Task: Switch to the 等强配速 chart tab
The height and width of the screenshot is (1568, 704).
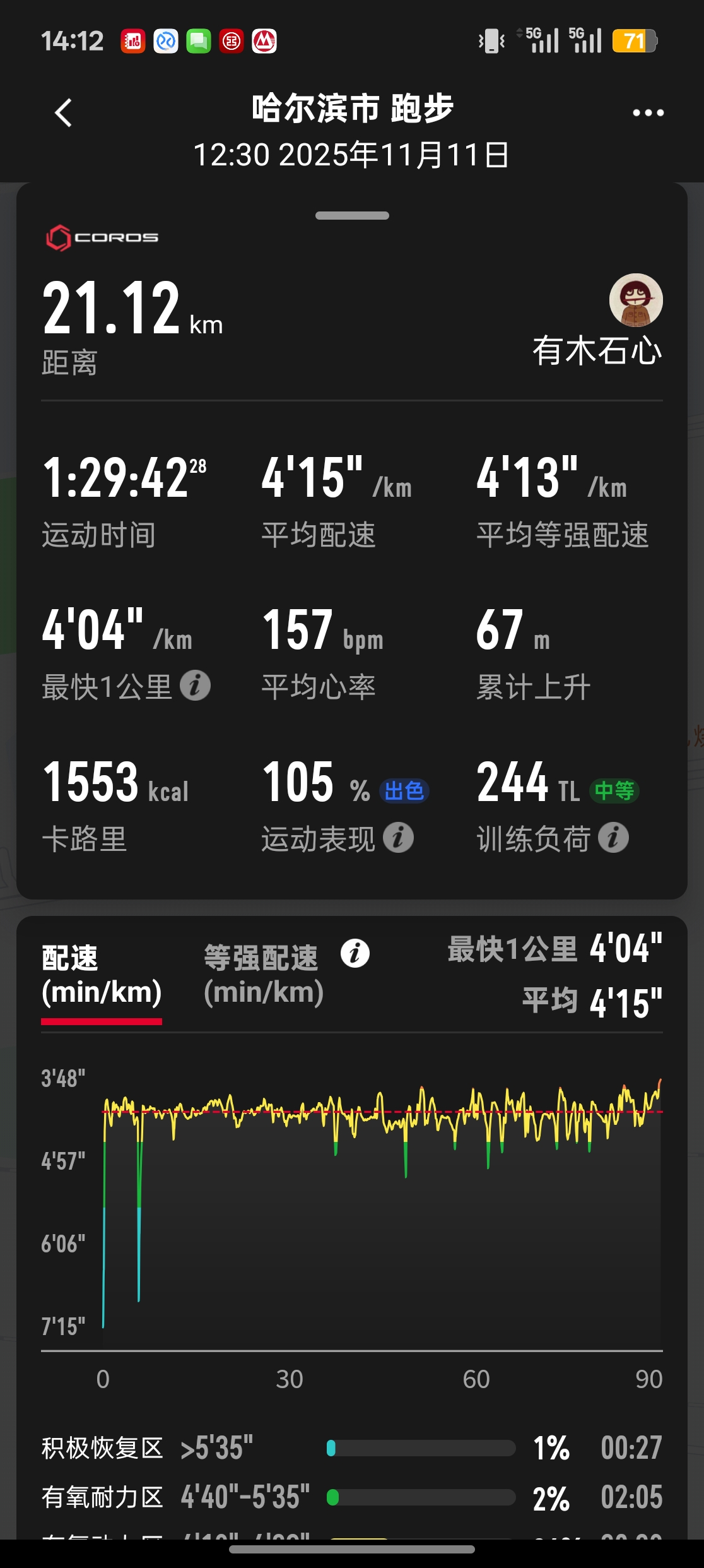Action: tap(263, 975)
